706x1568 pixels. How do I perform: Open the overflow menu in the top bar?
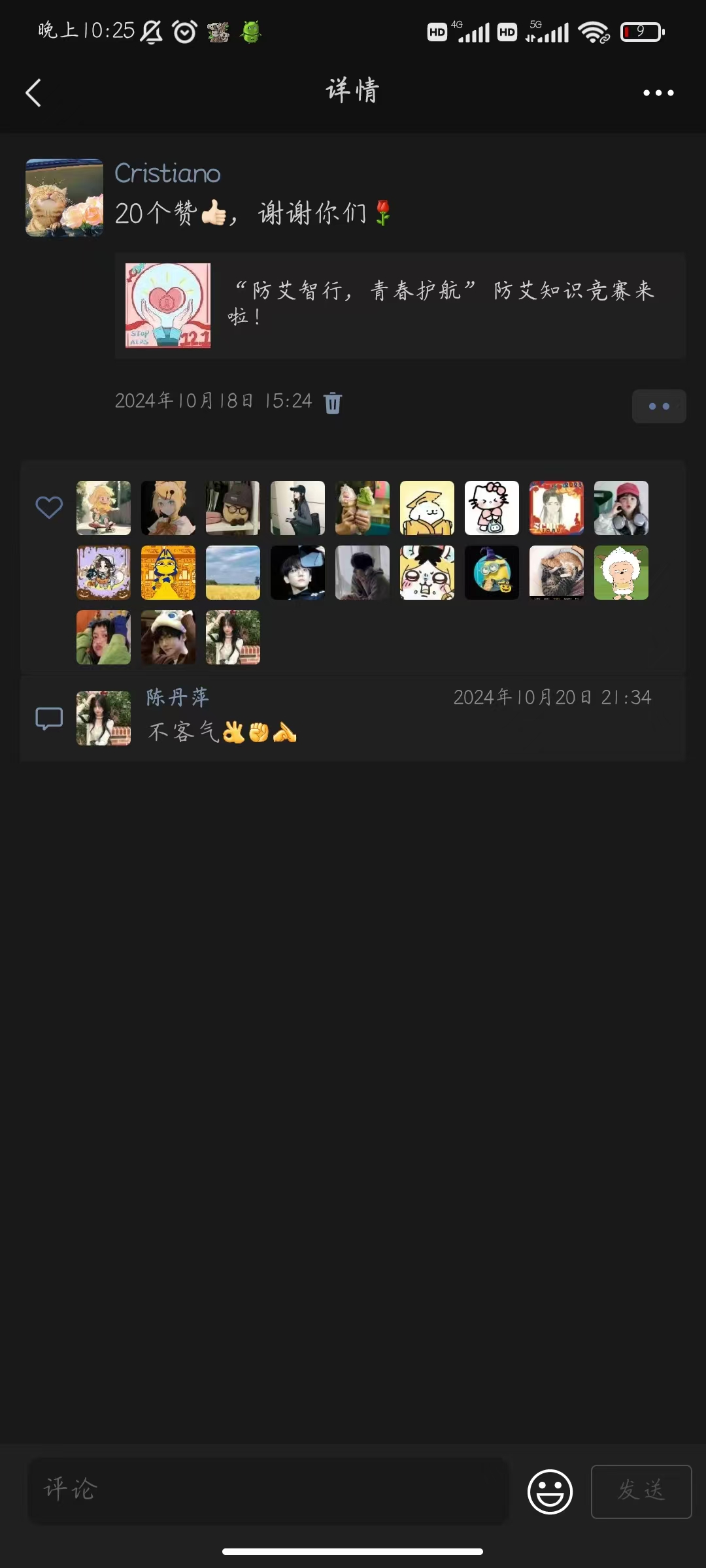coord(658,93)
